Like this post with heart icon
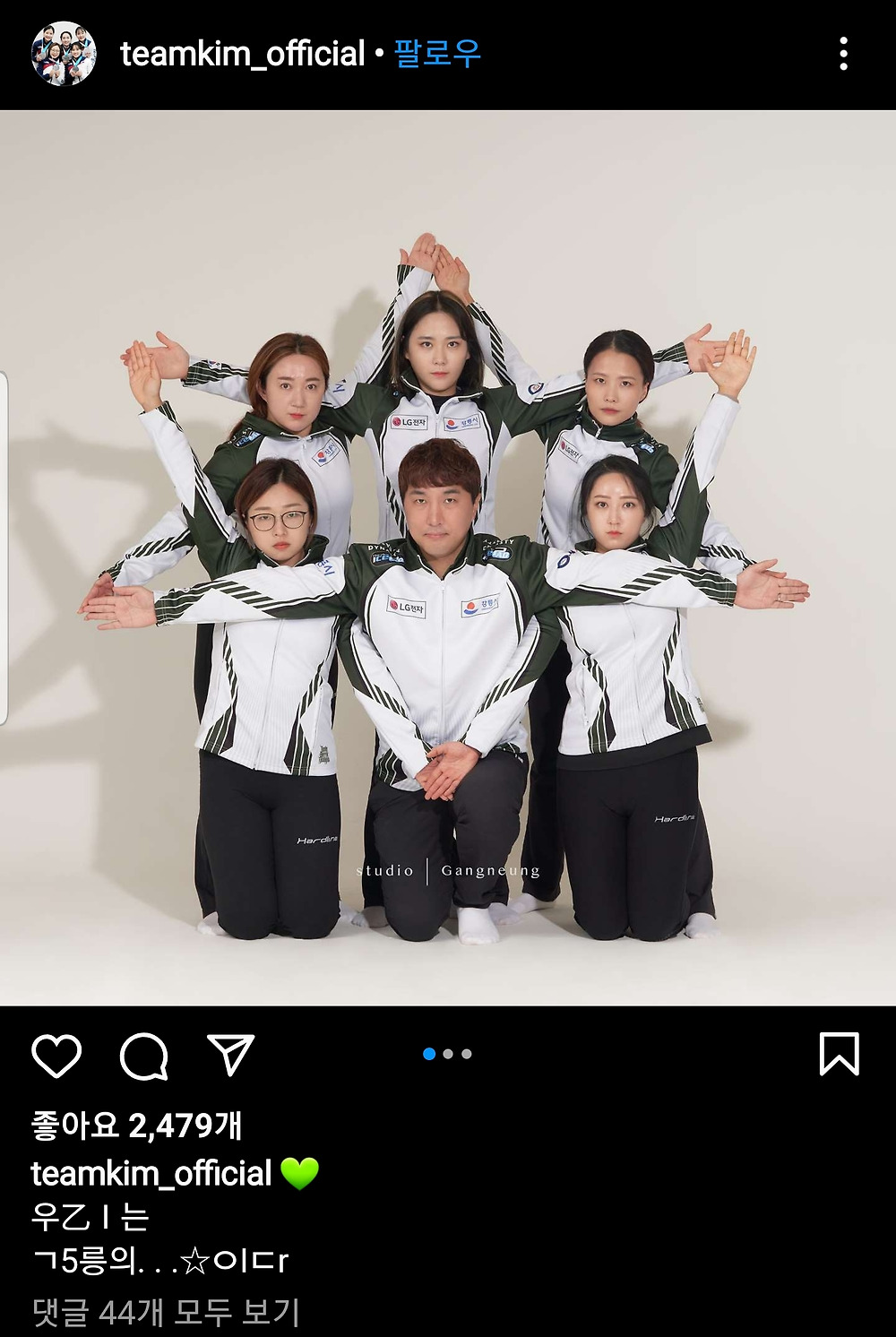This screenshot has width=896, height=1337. (x=56, y=1055)
